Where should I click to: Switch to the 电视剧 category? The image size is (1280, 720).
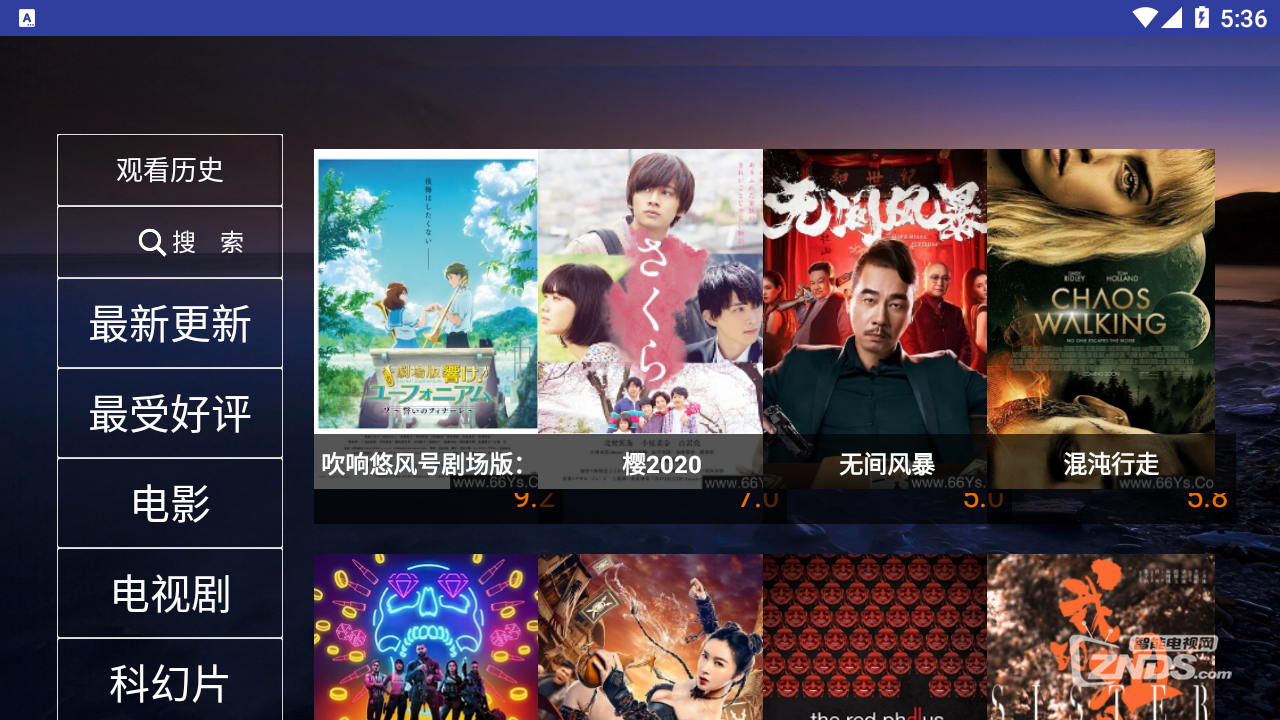coord(170,594)
